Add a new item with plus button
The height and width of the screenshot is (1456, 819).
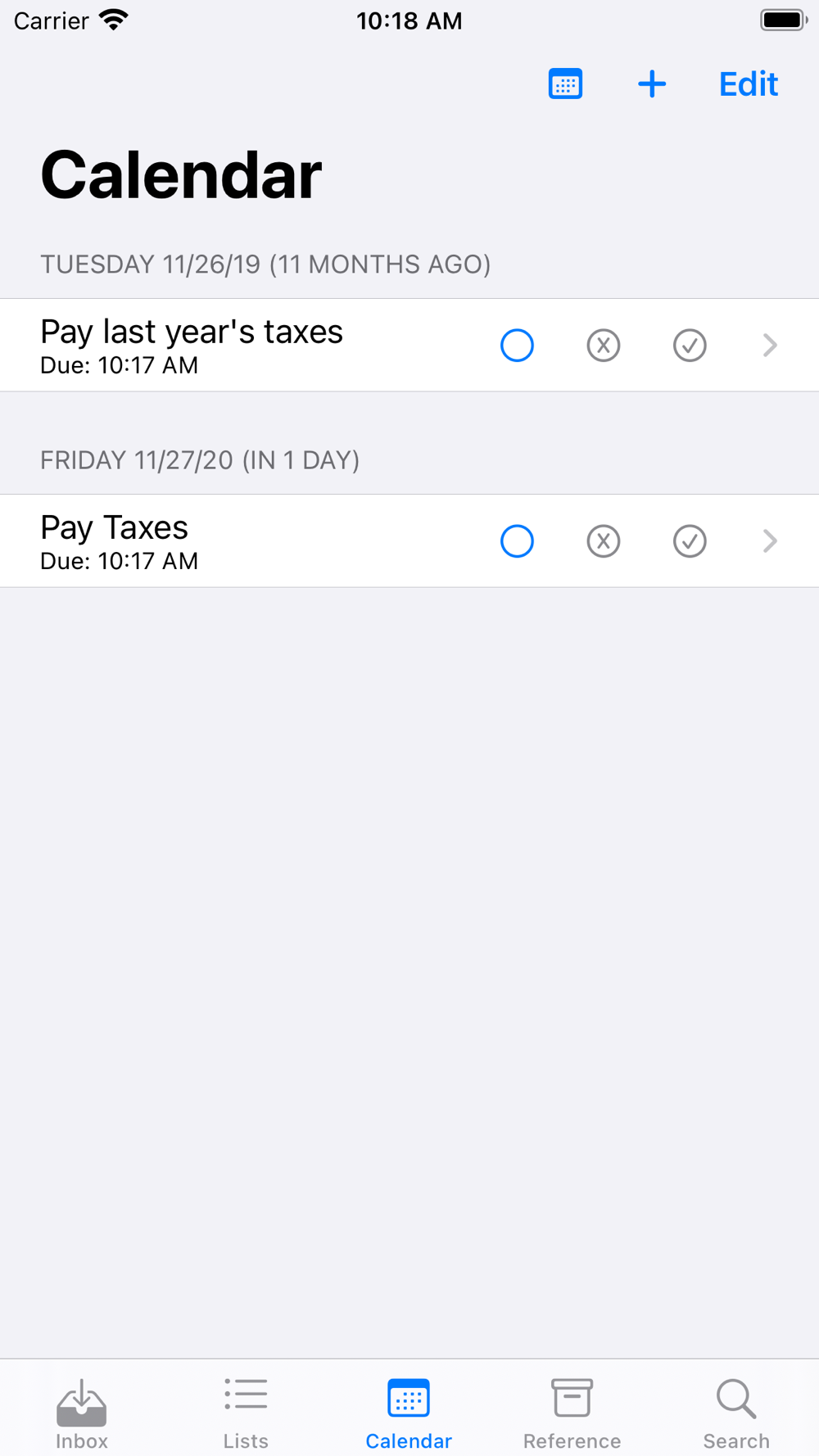pyautogui.click(x=652, y=84)
